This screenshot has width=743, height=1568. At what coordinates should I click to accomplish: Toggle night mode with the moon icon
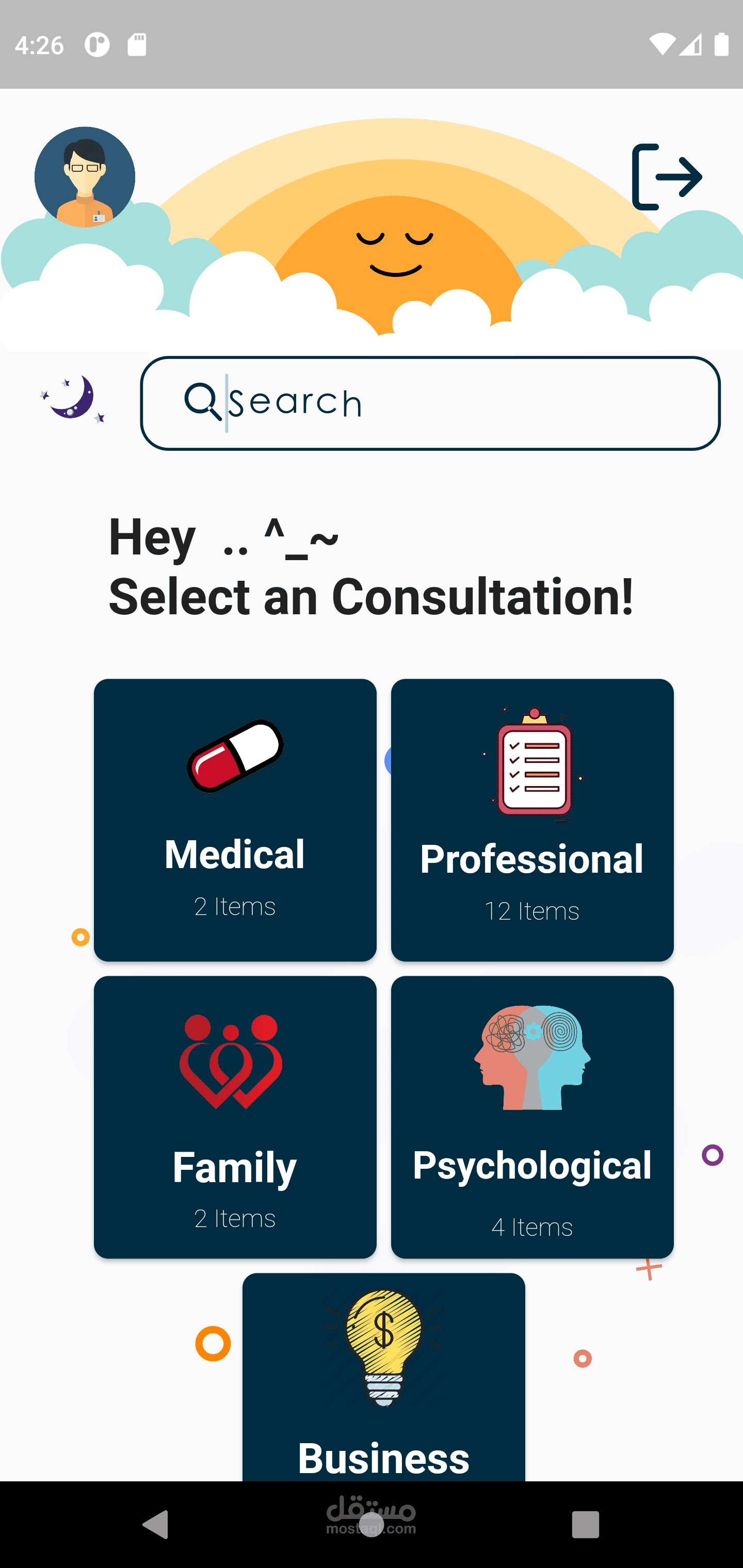(x=72, y=399)
